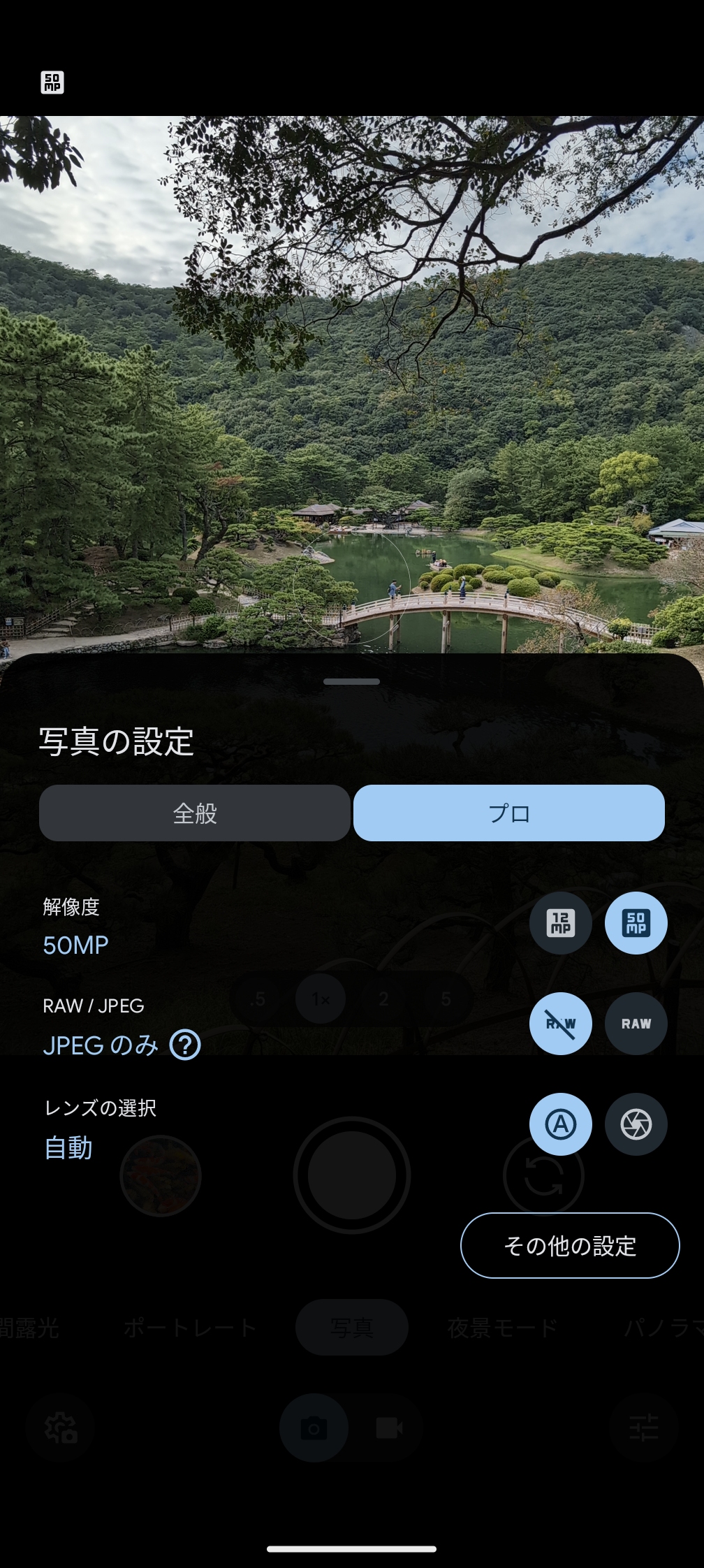Select the photo camera icon at bottom
Image resolution: width=704 pixels, height=1568 pixels.
(314, 1429)
